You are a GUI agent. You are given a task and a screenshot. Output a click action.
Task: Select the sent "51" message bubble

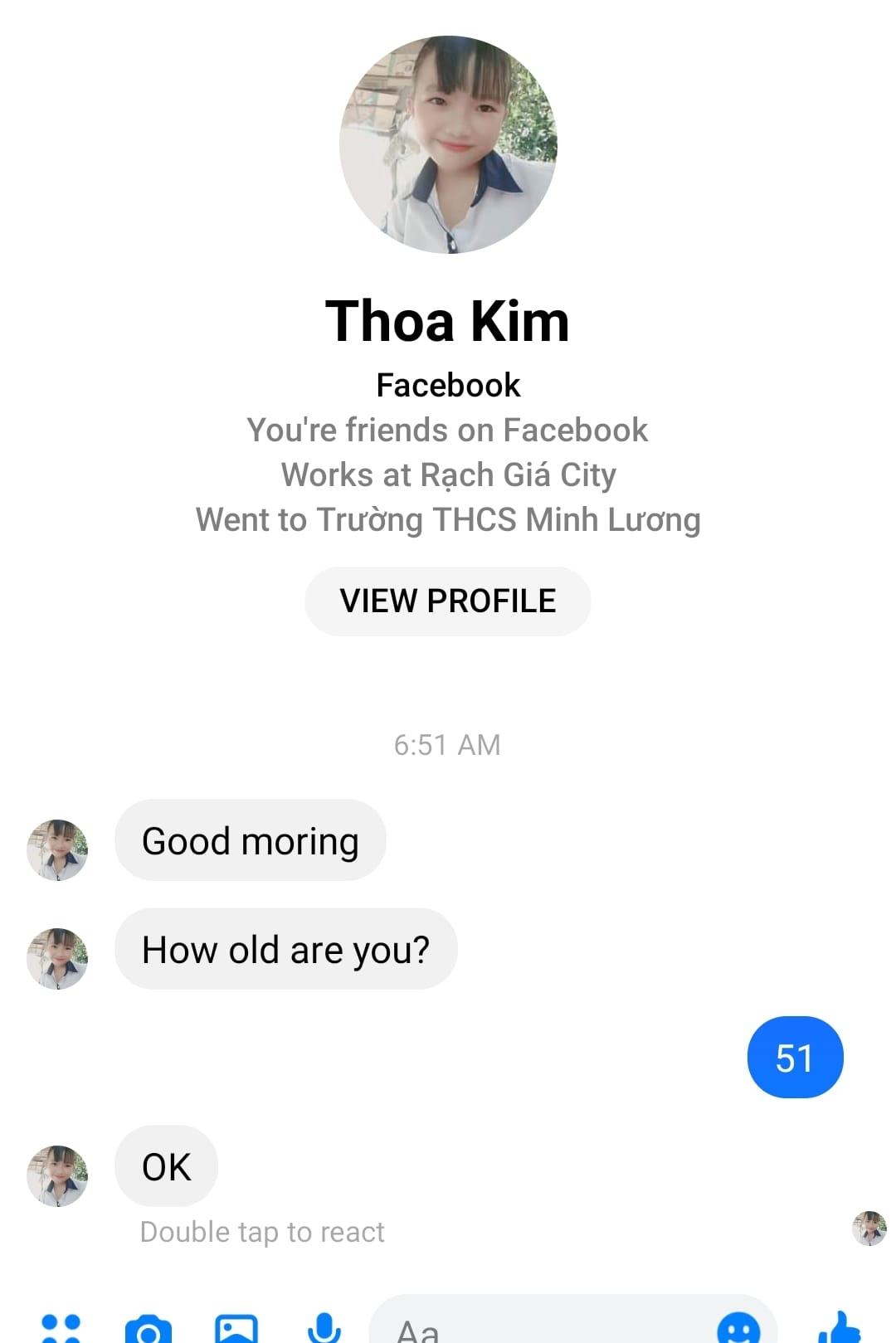[795, 1058]
